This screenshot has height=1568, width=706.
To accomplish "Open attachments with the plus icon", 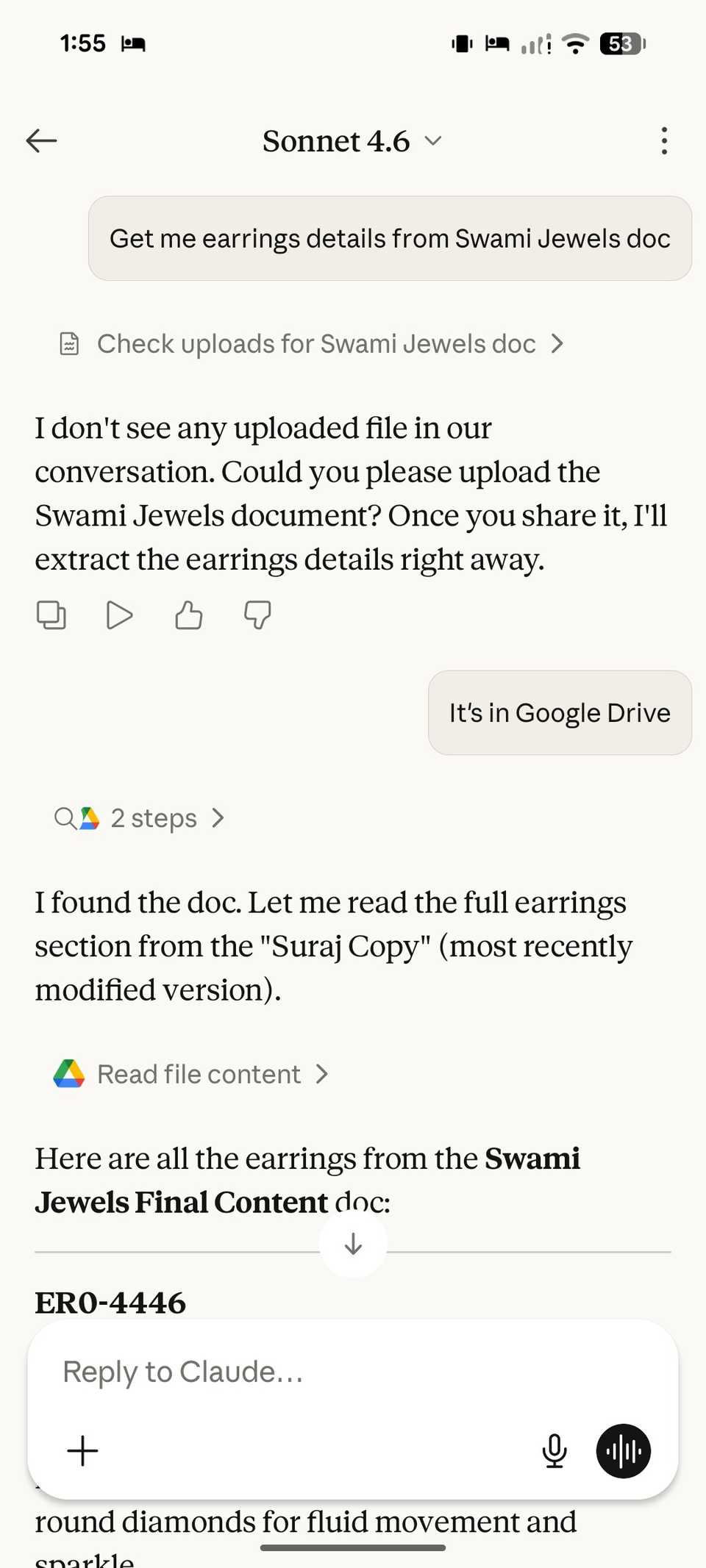I will [82, 1450].
